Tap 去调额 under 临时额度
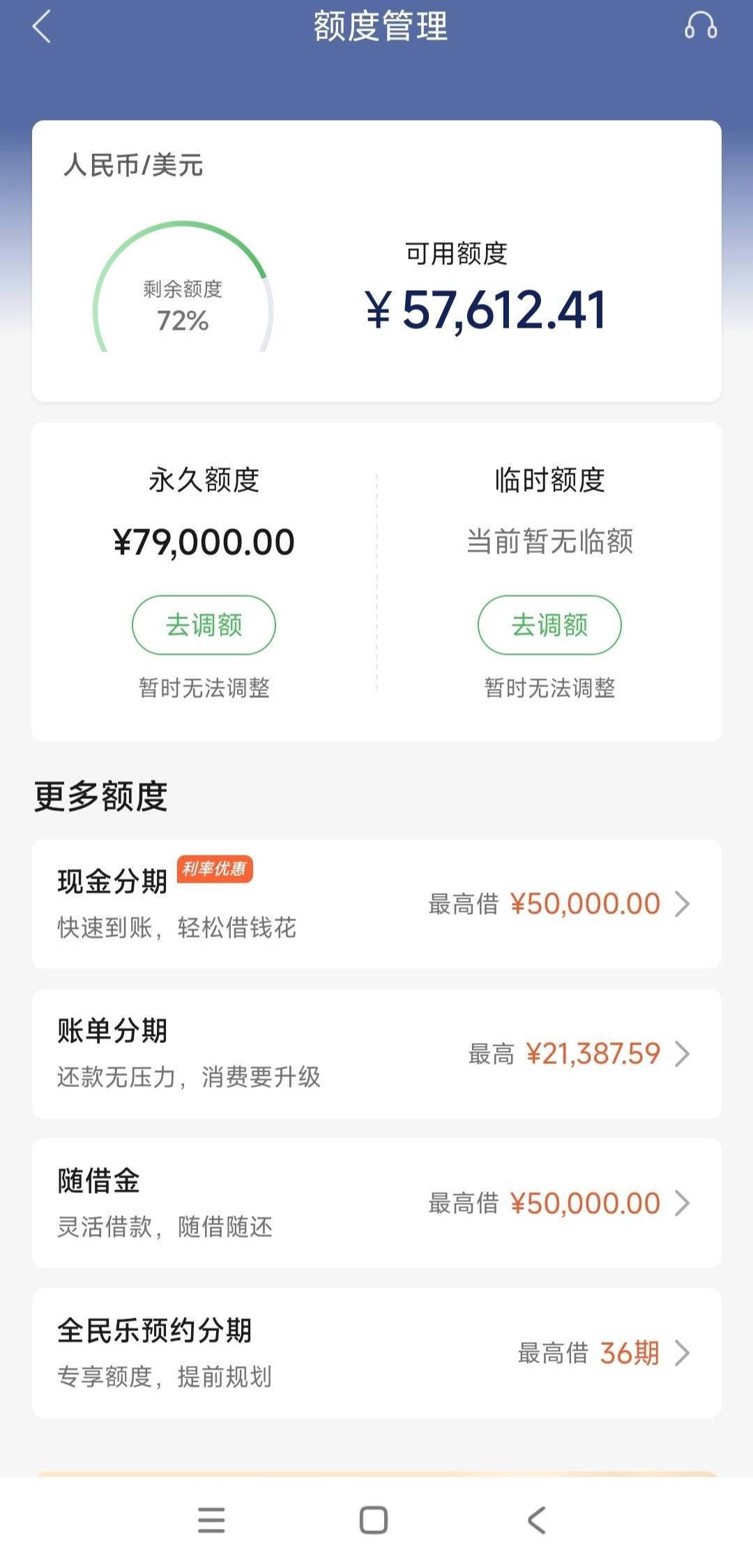The height and width of the screenshot is (1568, 753). point(549,625)
